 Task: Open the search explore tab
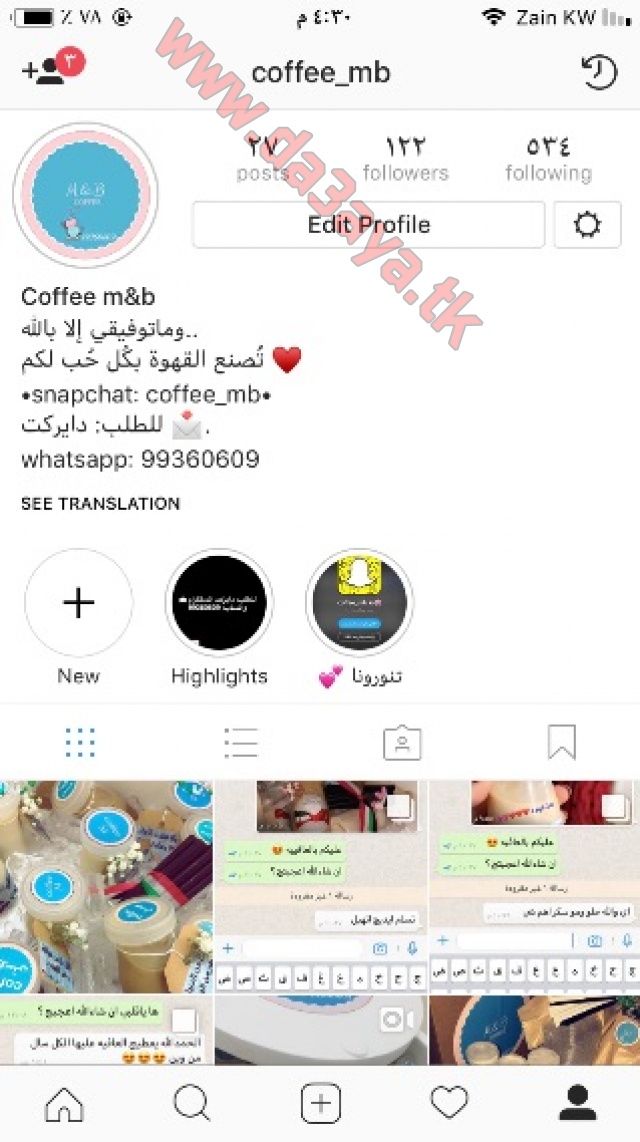192,1104
